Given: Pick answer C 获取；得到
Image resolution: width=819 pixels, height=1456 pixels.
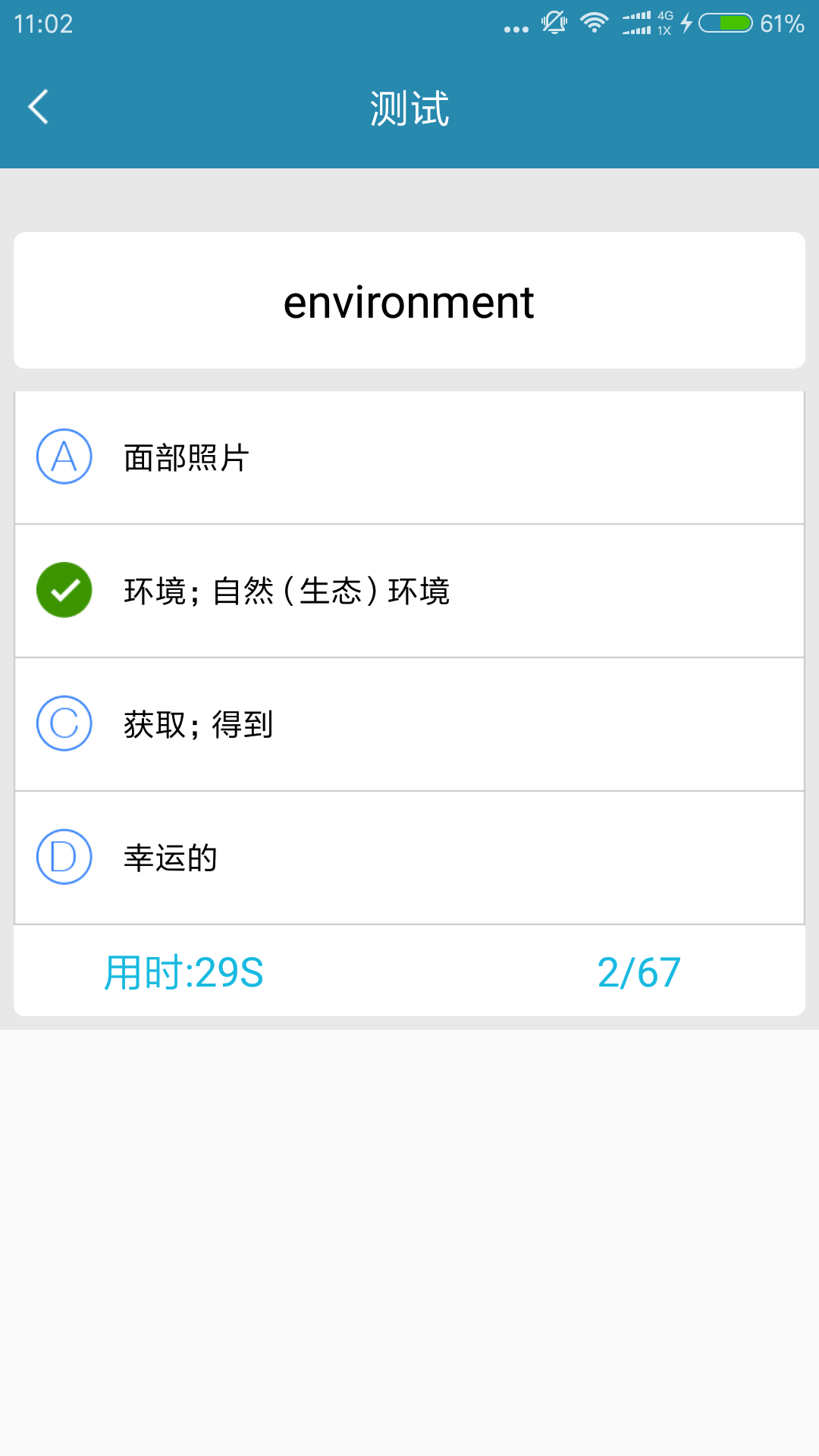Looking at the screenshot, I should [409, 724].
